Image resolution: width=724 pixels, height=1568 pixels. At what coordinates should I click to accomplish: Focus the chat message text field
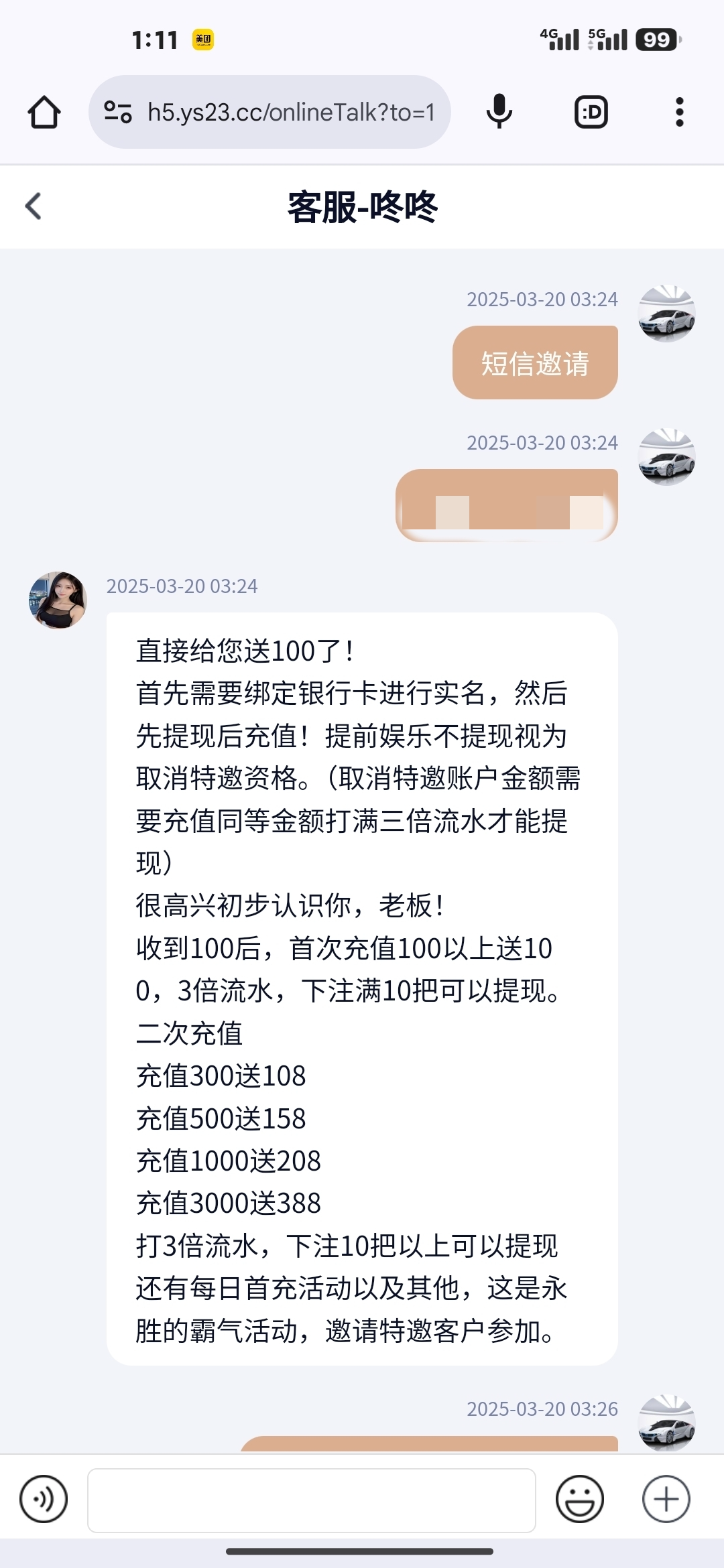pyautogui.click(x=311, y=1500)
